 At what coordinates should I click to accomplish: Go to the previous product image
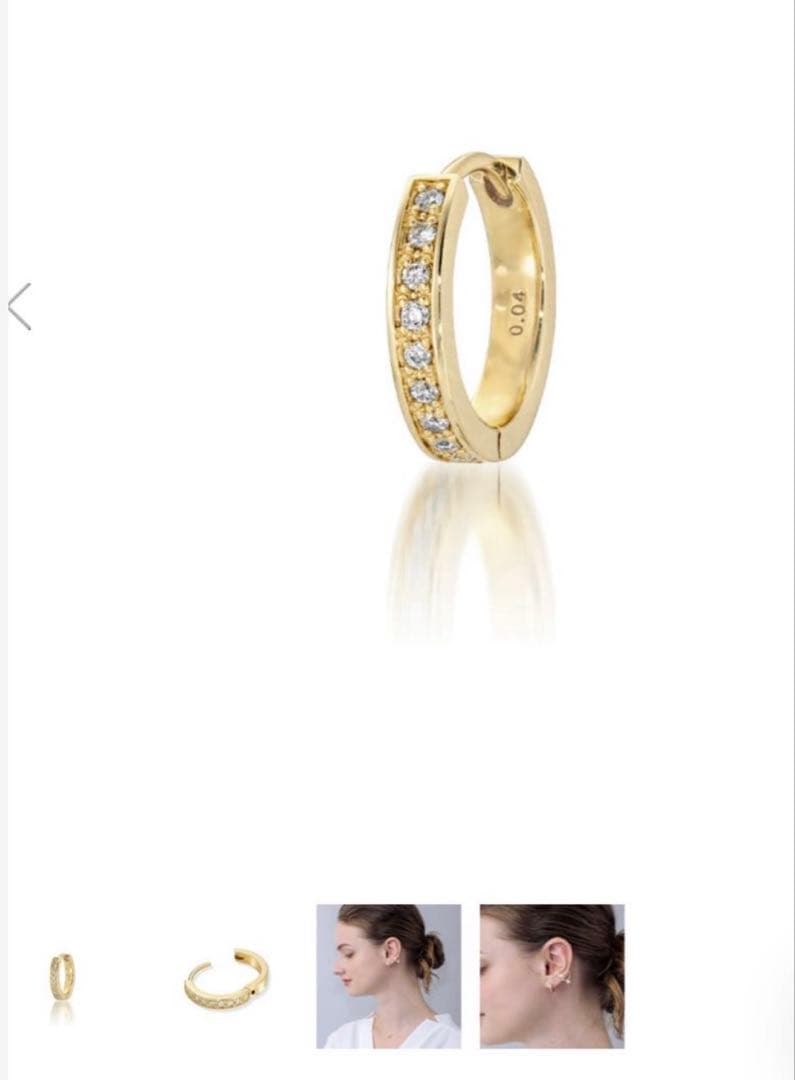click(20, 306)
